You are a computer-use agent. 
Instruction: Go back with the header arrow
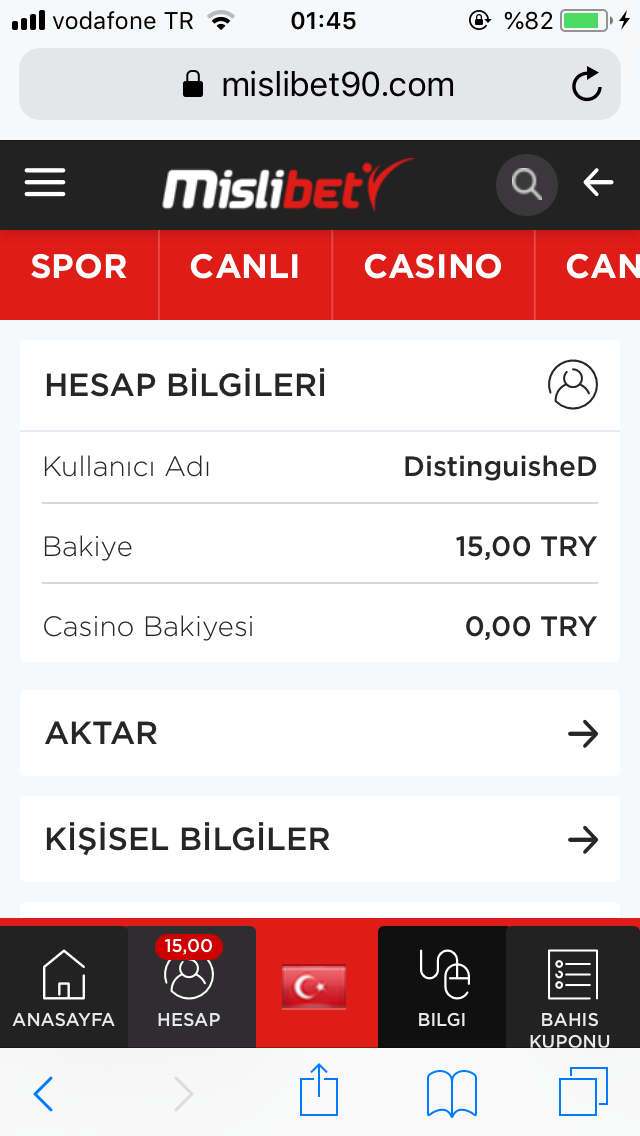598,183
